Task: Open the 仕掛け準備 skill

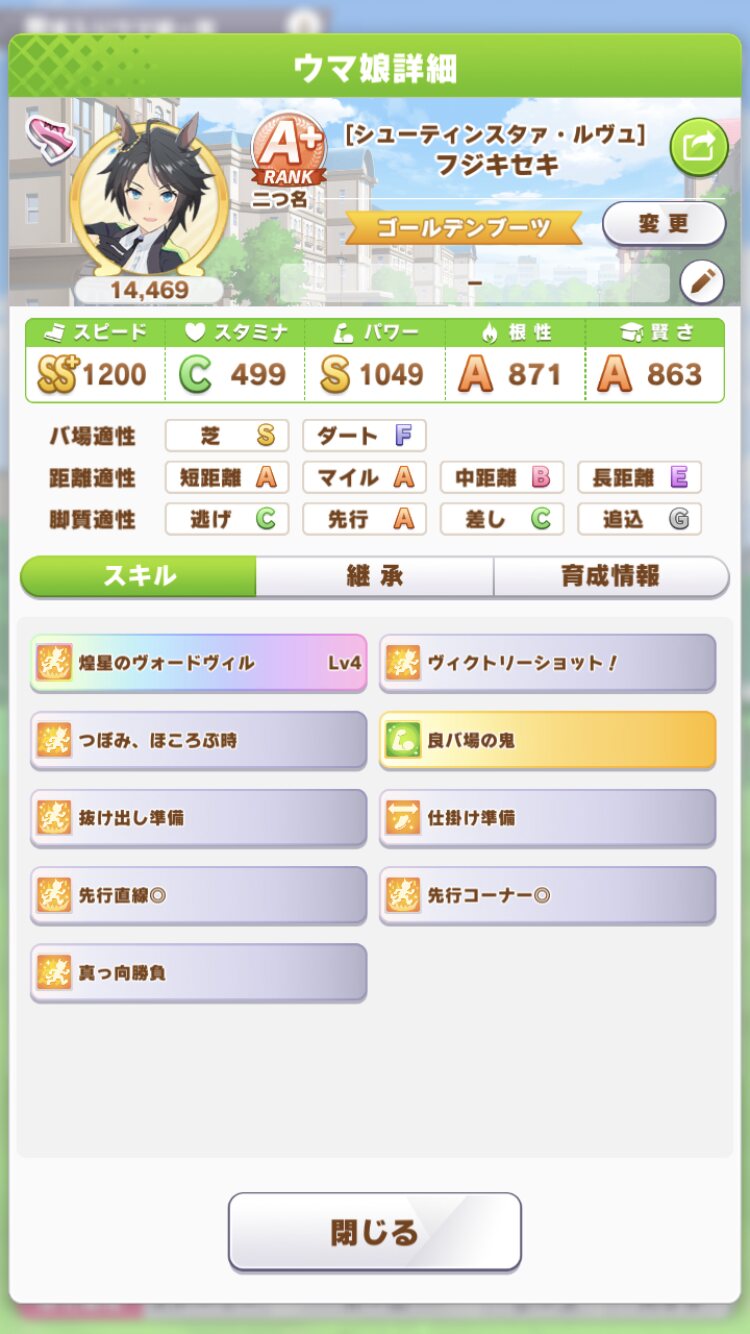Action: [547, 817]
